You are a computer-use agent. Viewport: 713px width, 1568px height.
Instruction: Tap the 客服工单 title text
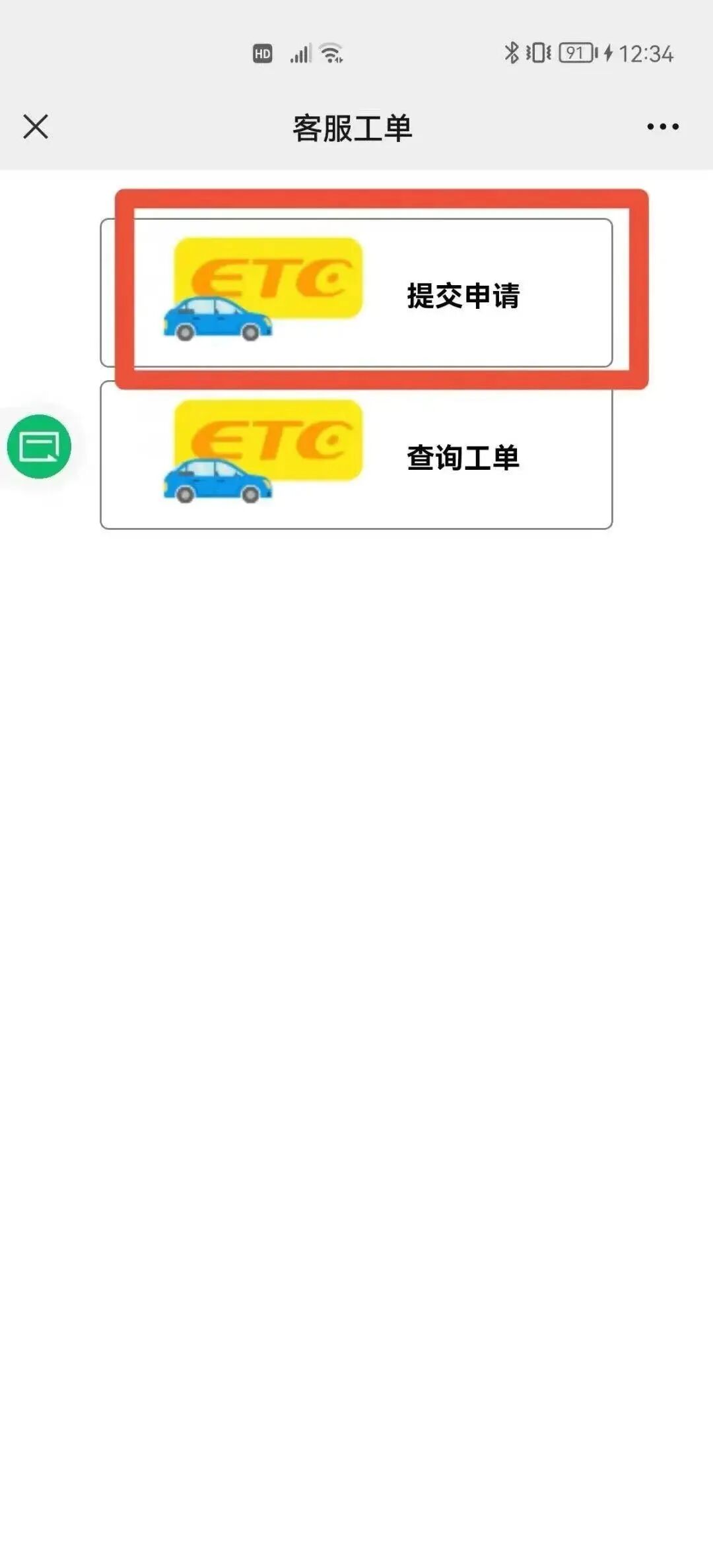pyautogui.click(x=352, y=127)
